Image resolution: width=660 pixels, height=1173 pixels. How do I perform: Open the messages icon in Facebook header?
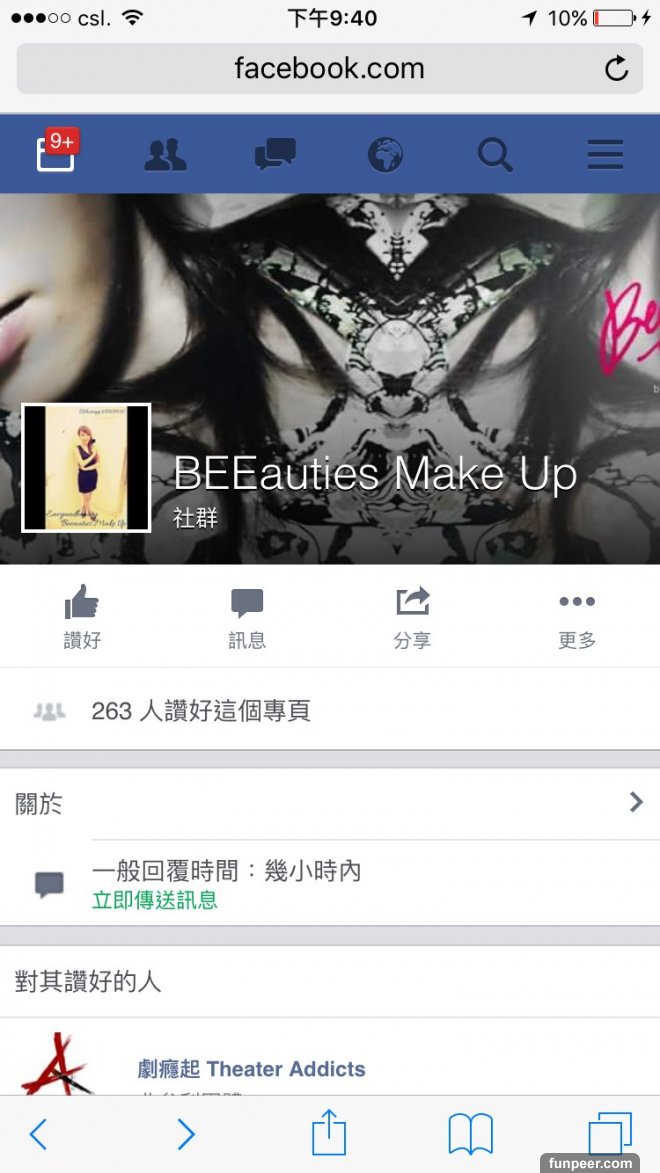click(x=275, y=155)
